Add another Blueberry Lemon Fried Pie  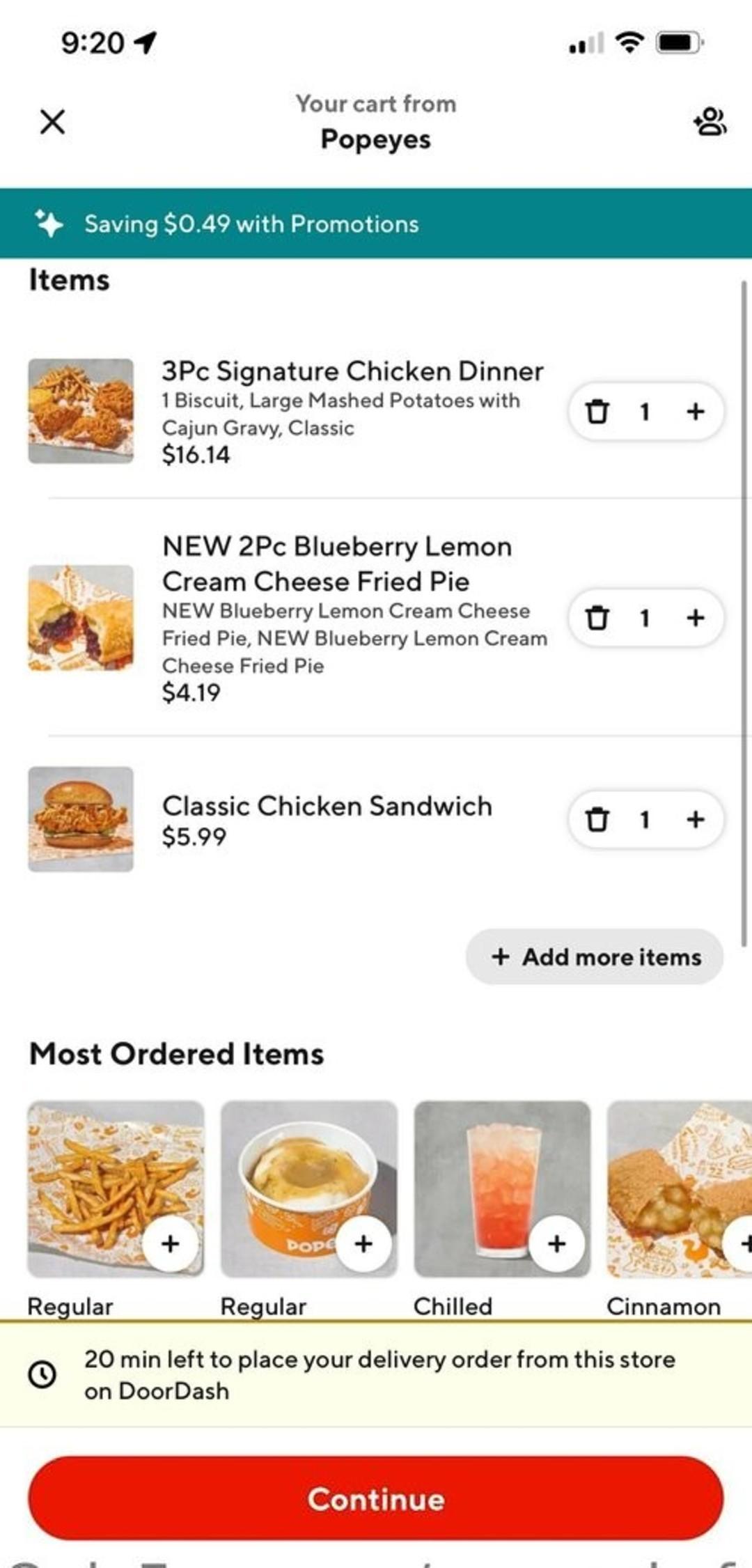[x=695, y=618]
